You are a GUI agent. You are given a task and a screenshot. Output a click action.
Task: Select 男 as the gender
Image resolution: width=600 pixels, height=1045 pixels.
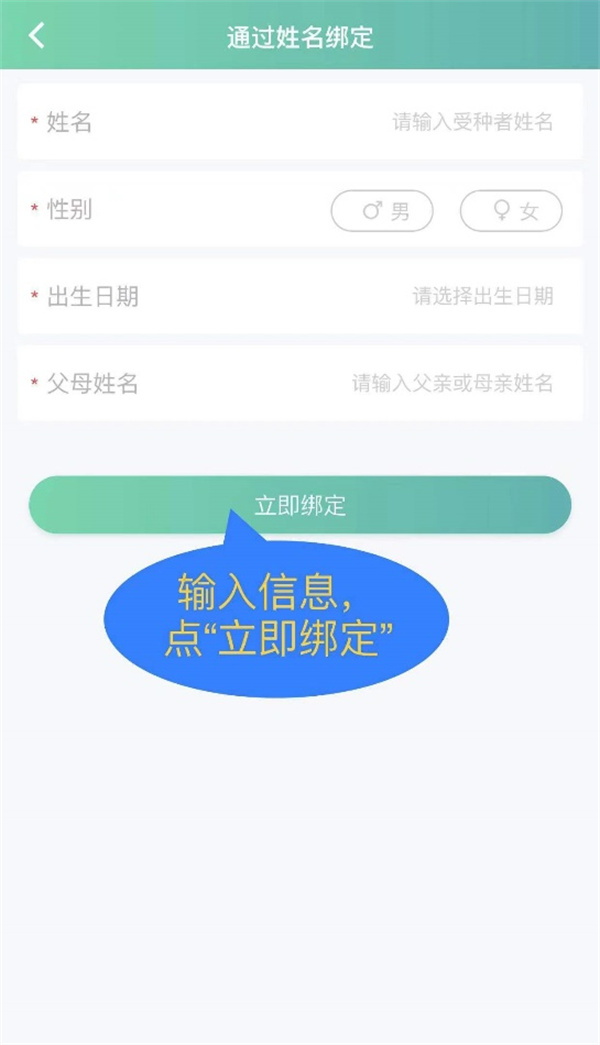coord(382,211)
